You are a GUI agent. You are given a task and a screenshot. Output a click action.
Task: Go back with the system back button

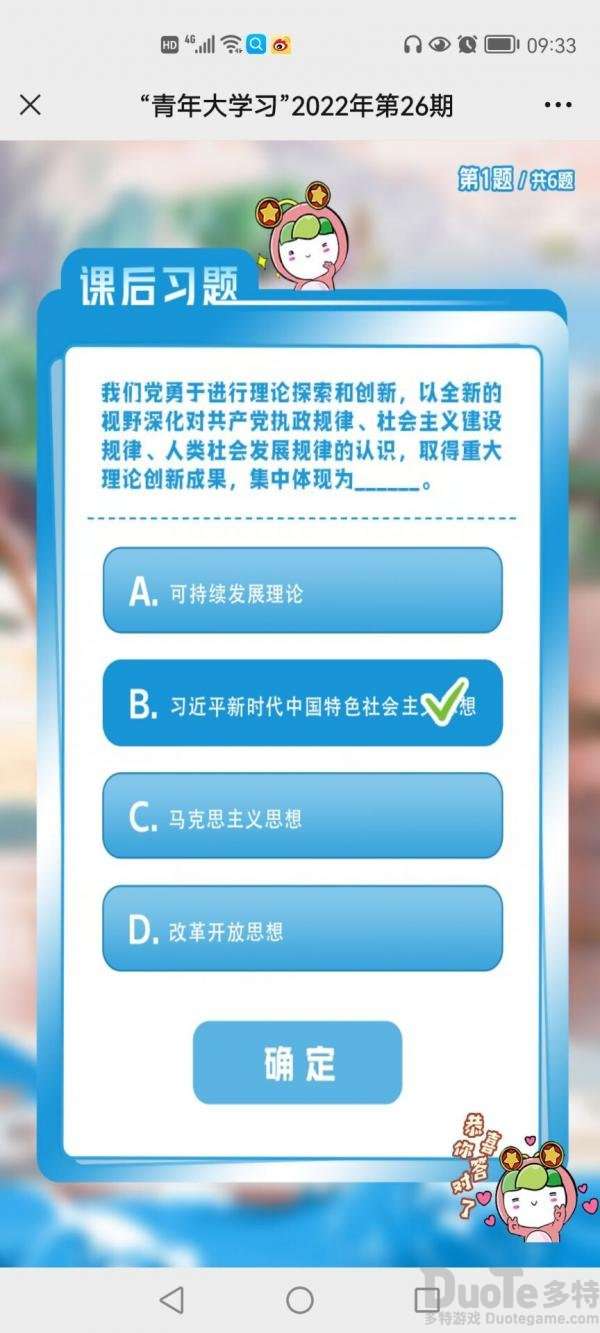(x=172, y=1299)
